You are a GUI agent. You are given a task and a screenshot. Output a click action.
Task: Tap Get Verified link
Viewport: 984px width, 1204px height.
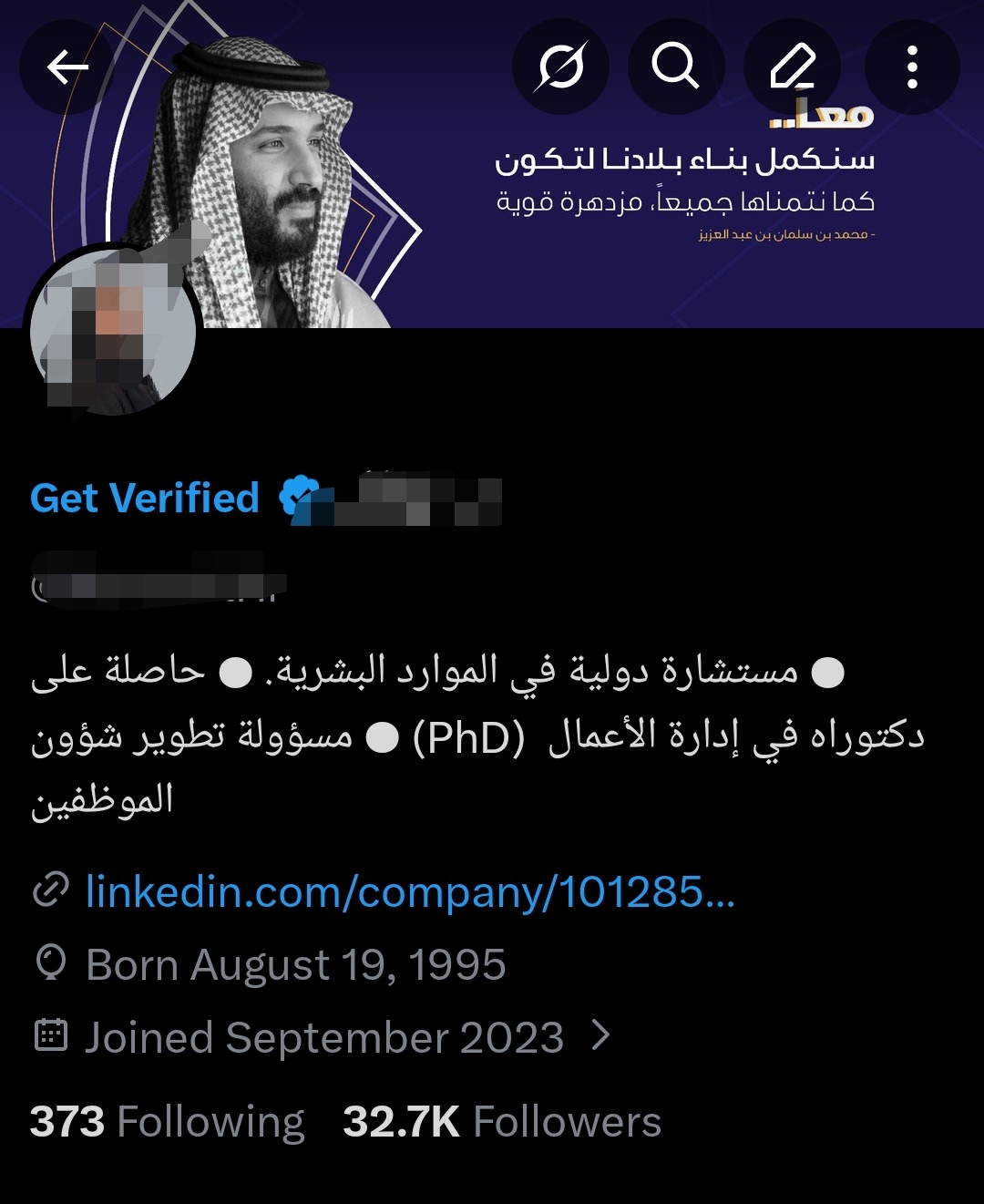pos(145,499)
